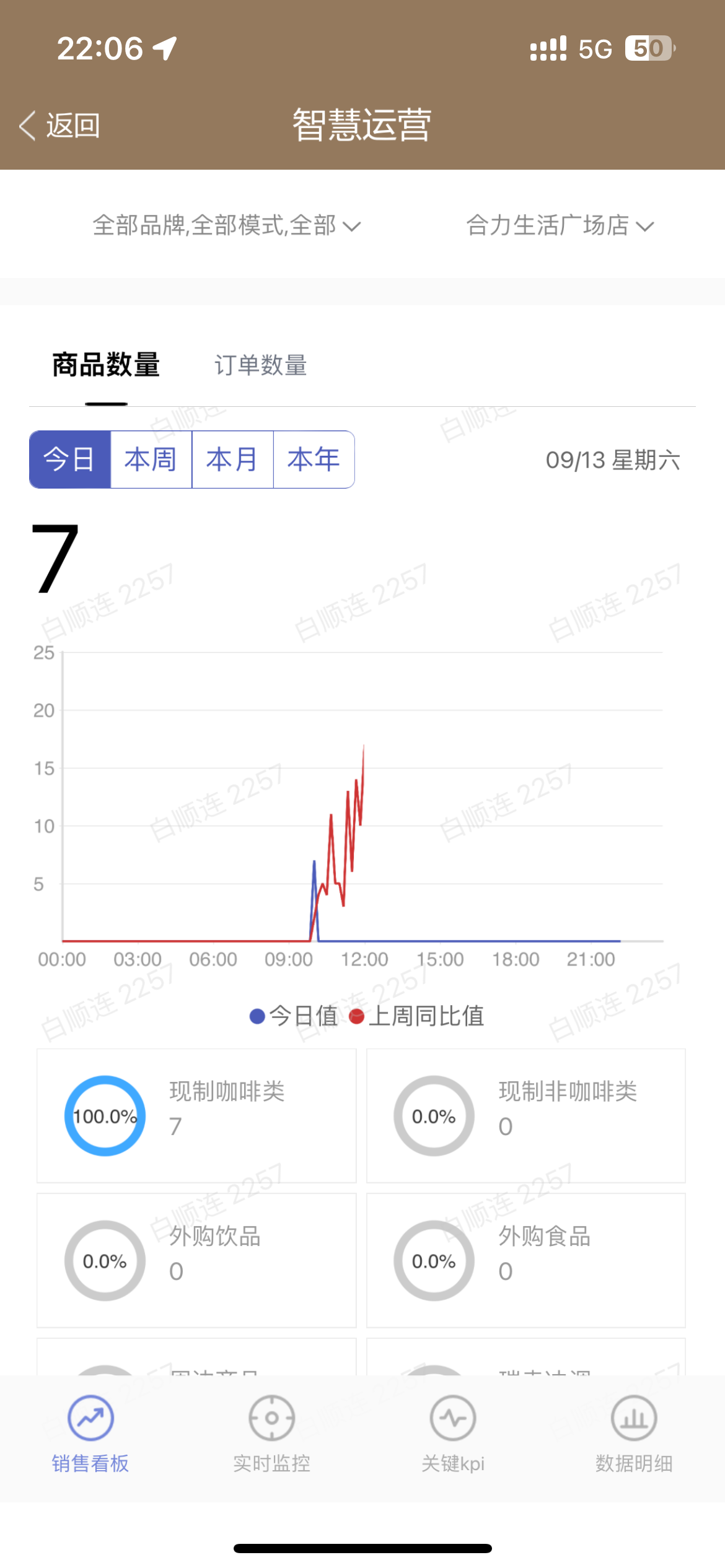
Task: Open the 合力生活广场店 store selector
Action: point(559,225)
